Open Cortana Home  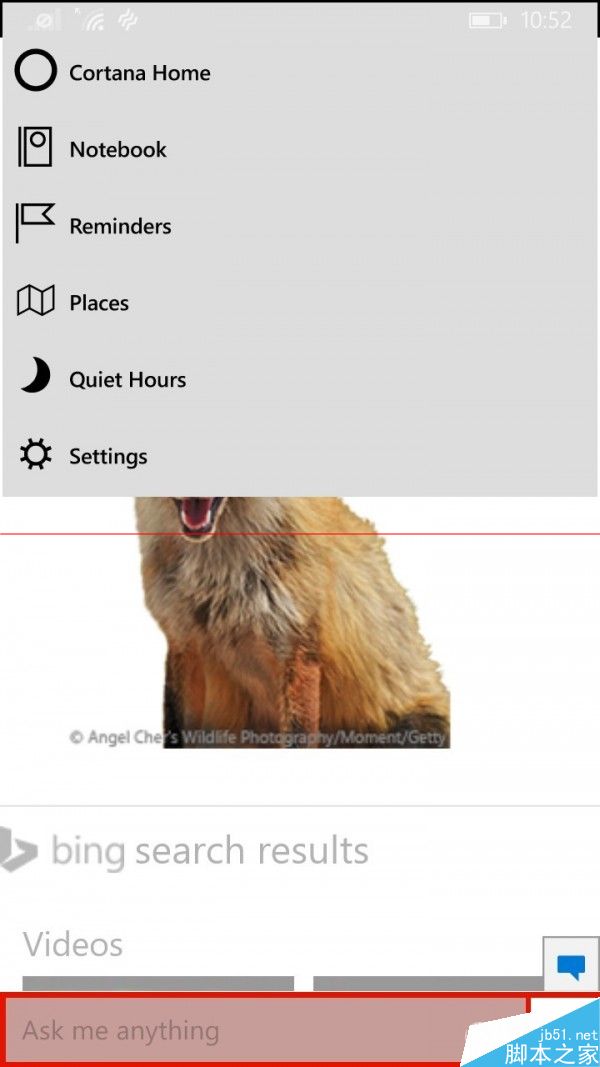[139, 73]
